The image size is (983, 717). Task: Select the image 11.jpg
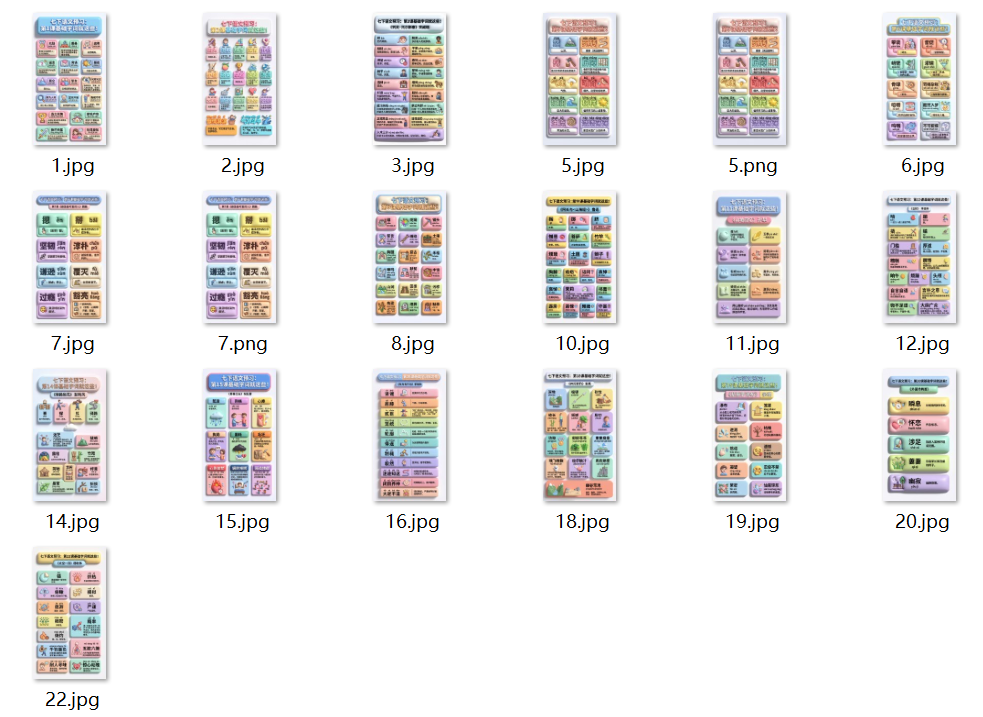[750, 258]
